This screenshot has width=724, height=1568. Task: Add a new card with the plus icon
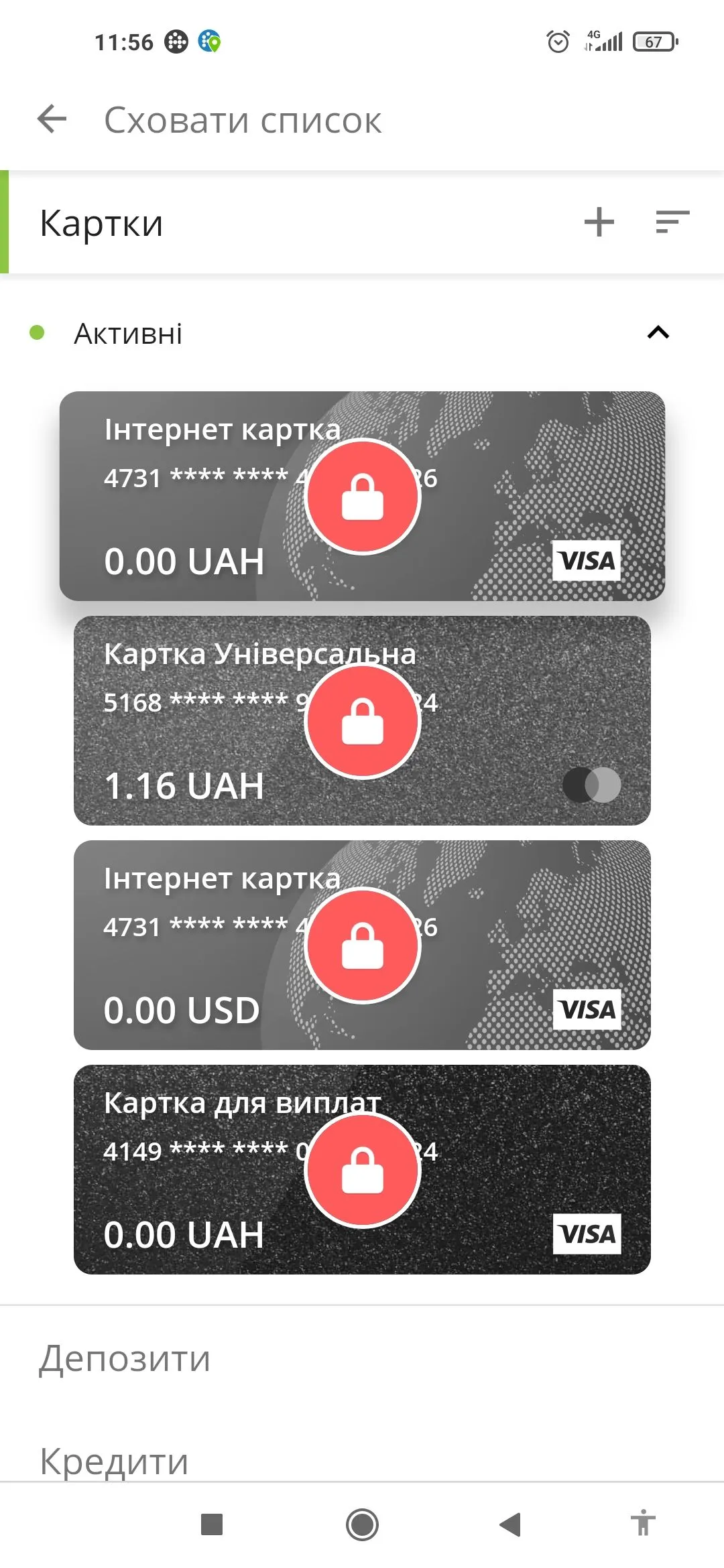599,222
